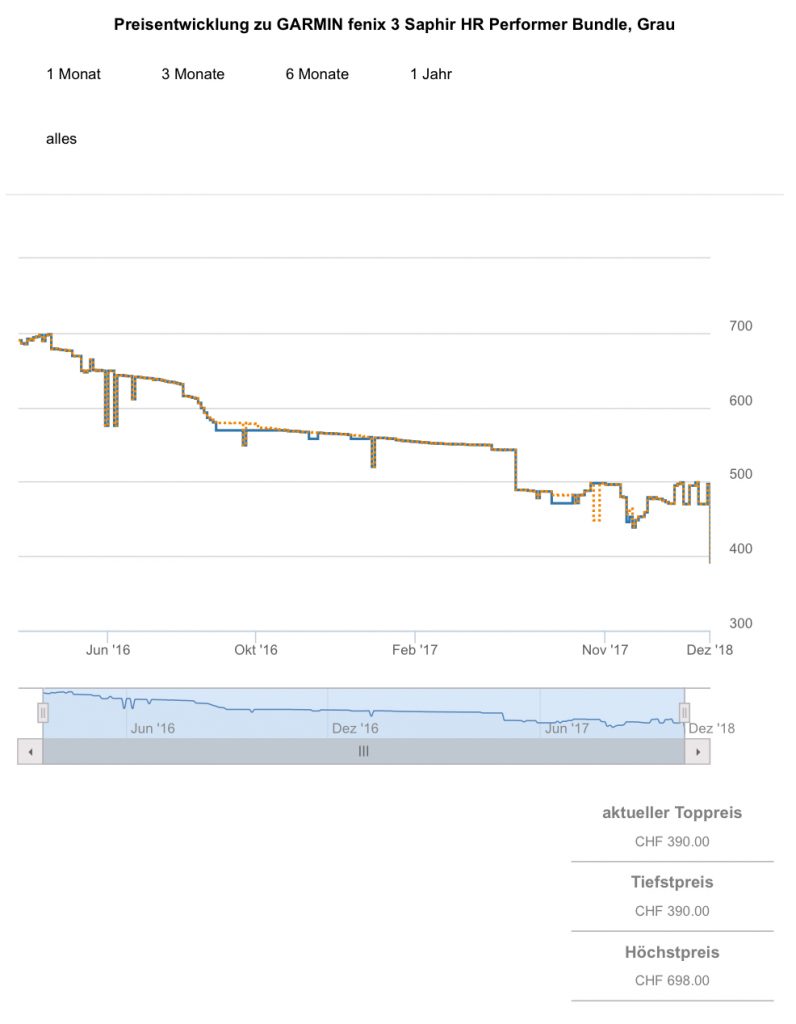This screenshot has width=796, height=1024.
Task: Tap the right scroll arrow of chart navigator
Action: click(698, 751)
